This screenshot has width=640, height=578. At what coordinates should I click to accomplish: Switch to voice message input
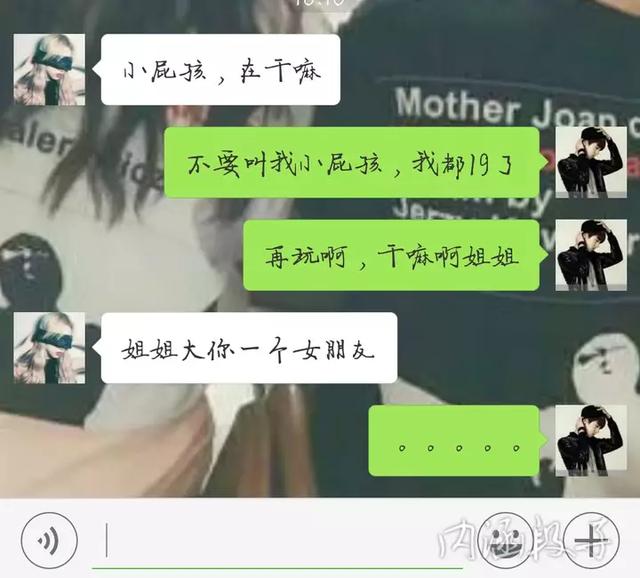(x=49, y=541)
